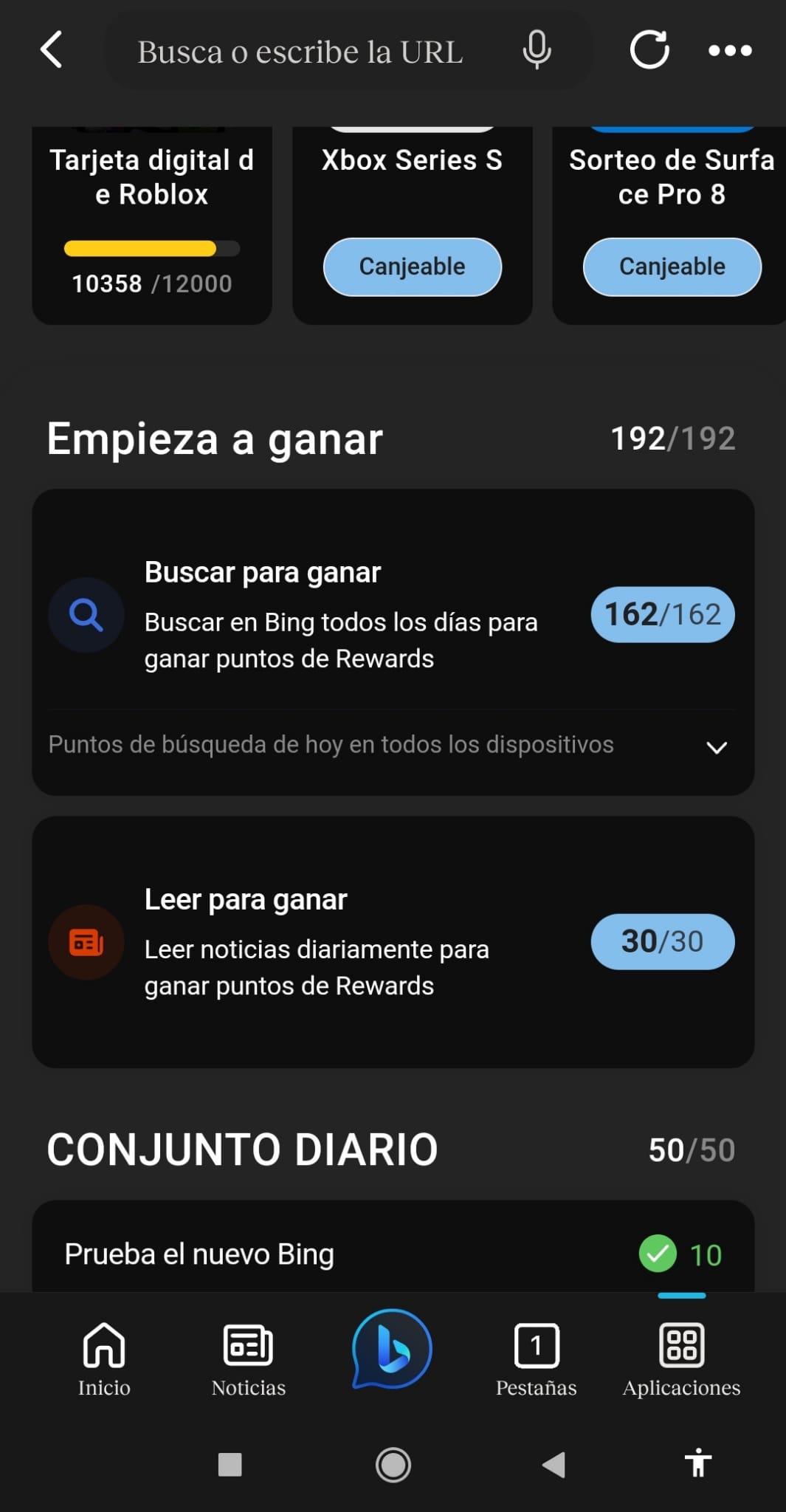Open the Buscar para ganar card
The image size is (786, 1512).
[x=339, y=614]
